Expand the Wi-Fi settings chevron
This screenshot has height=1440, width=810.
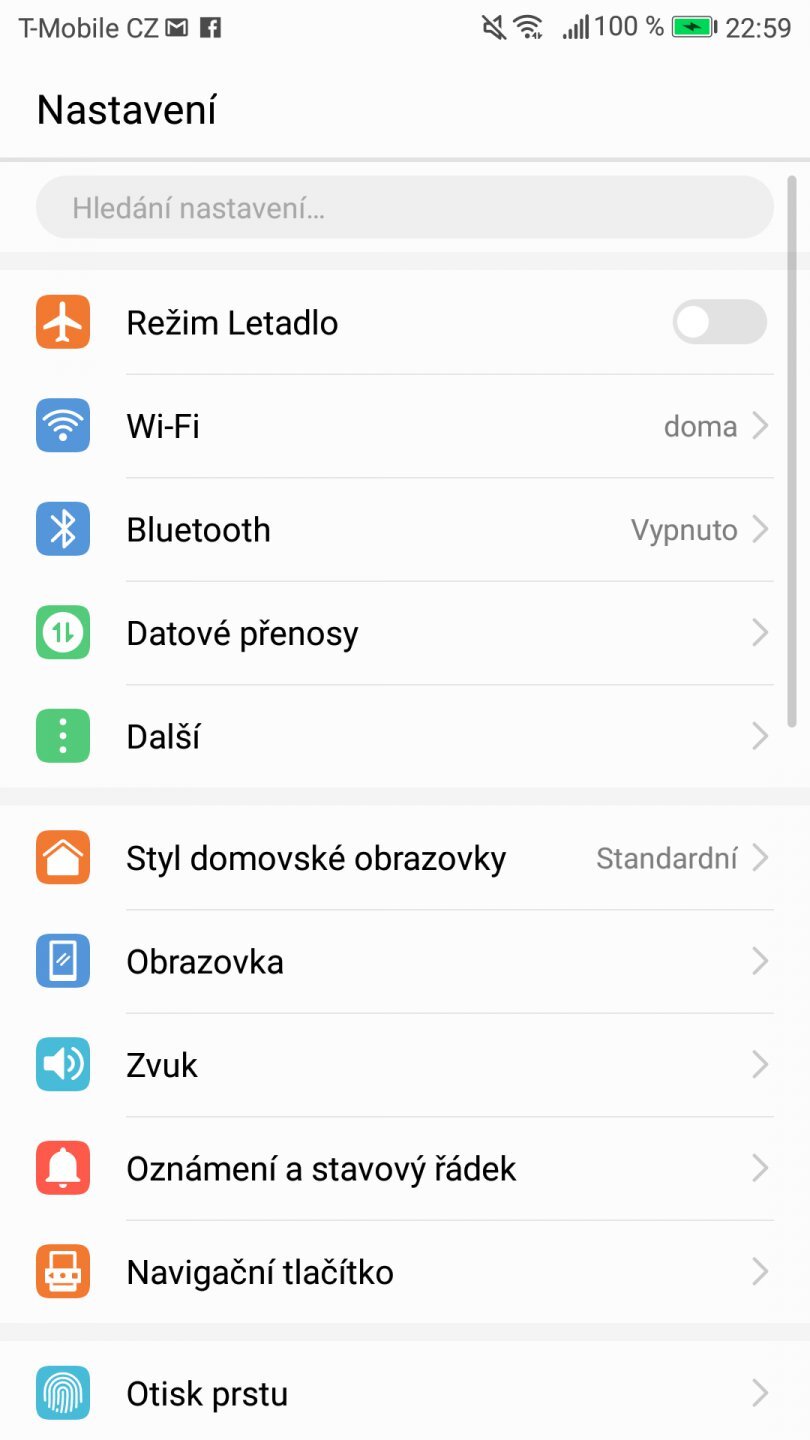[760, 425]
